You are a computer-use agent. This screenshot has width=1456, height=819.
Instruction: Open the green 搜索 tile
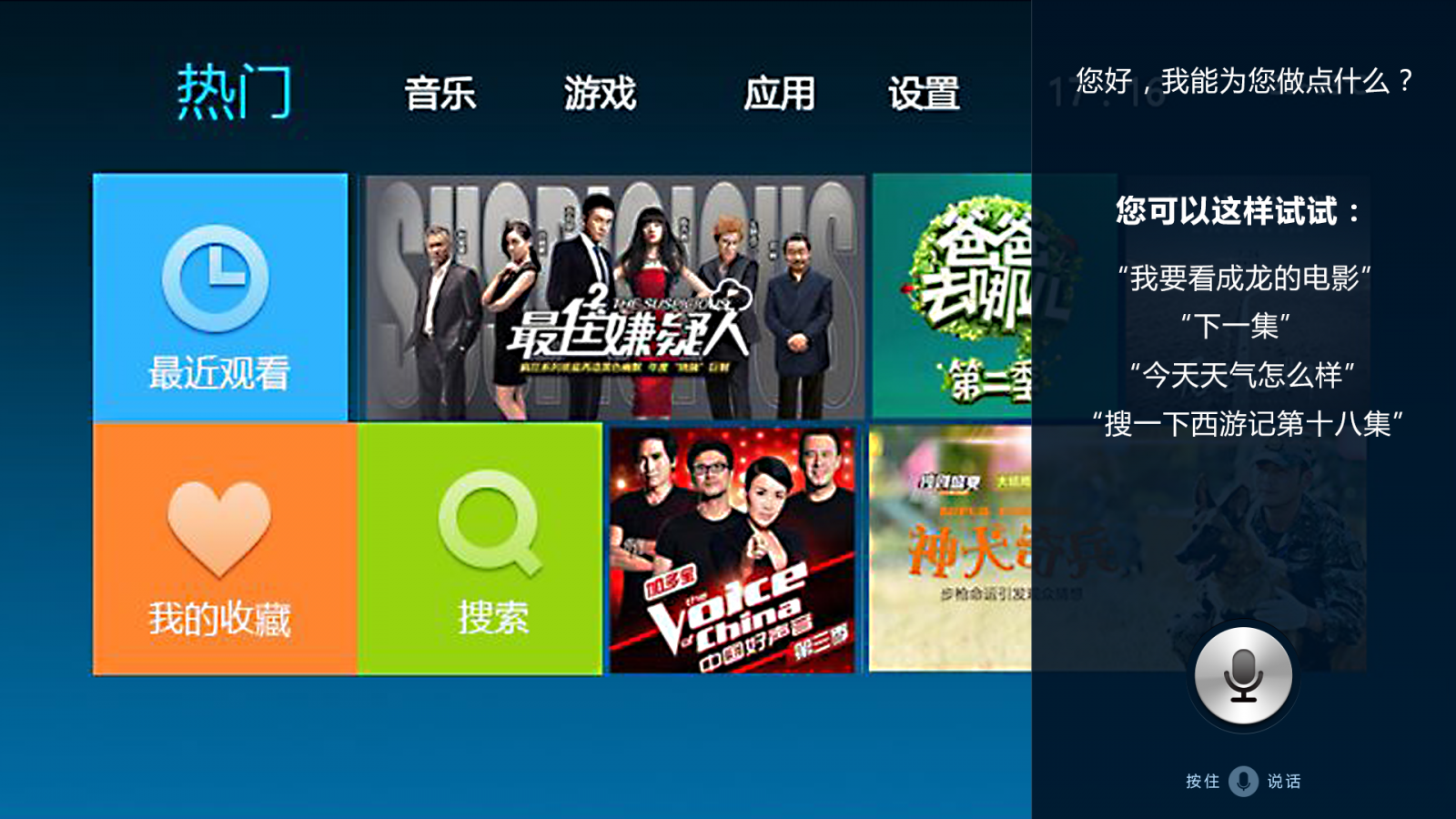pos(480,549)
